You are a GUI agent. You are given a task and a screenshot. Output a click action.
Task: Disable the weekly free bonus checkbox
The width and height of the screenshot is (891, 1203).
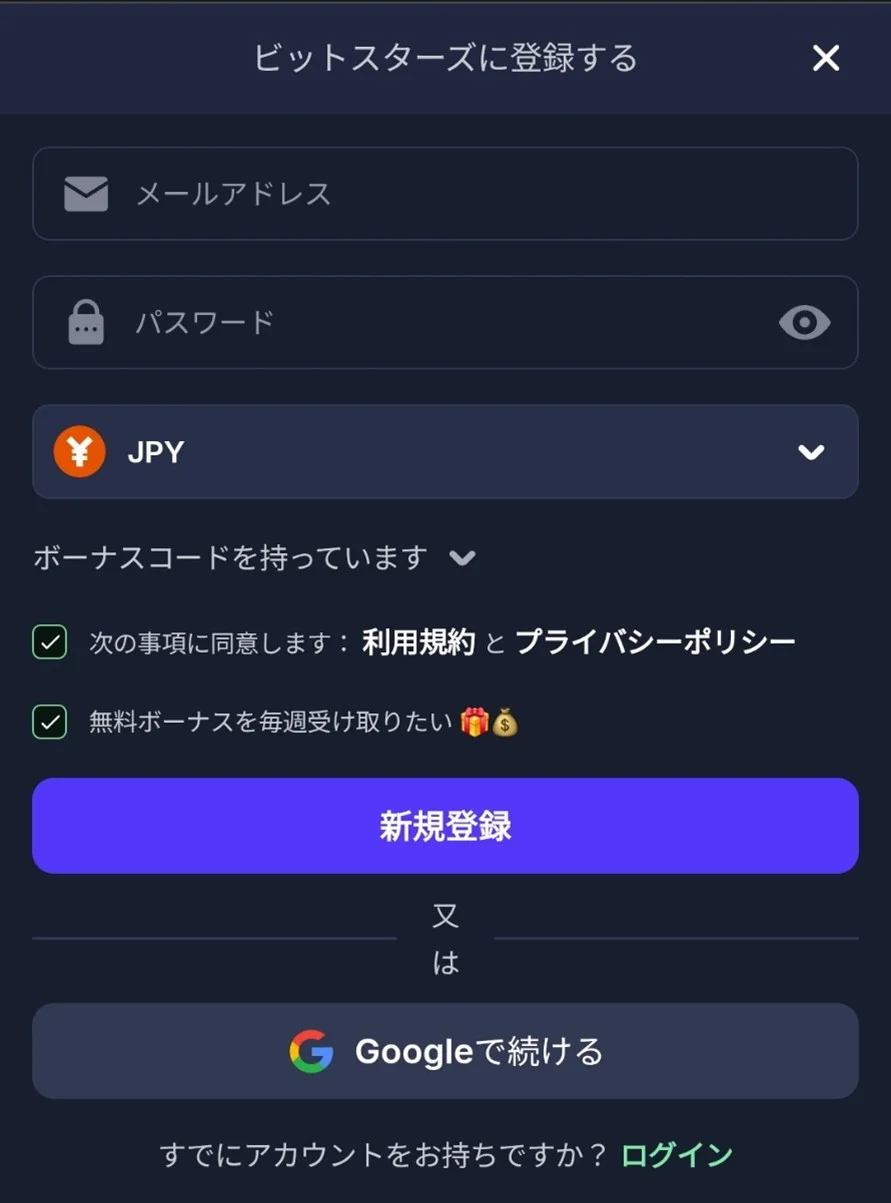47,722
